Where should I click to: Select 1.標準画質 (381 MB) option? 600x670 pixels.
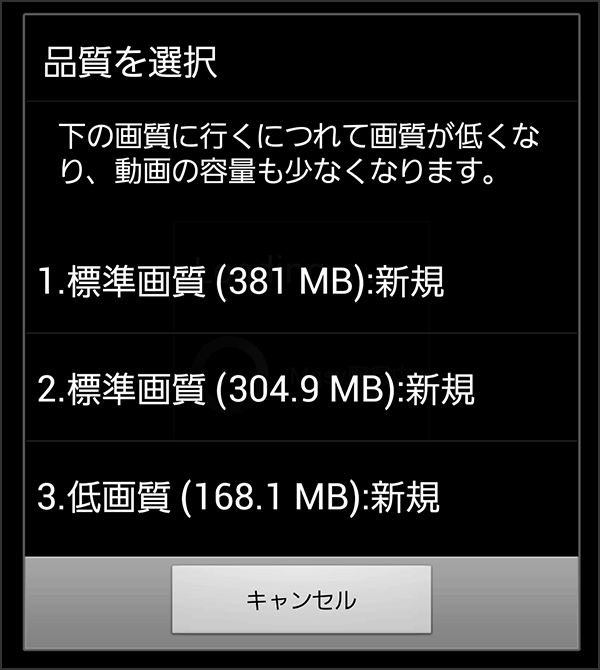tap(240, 284)
